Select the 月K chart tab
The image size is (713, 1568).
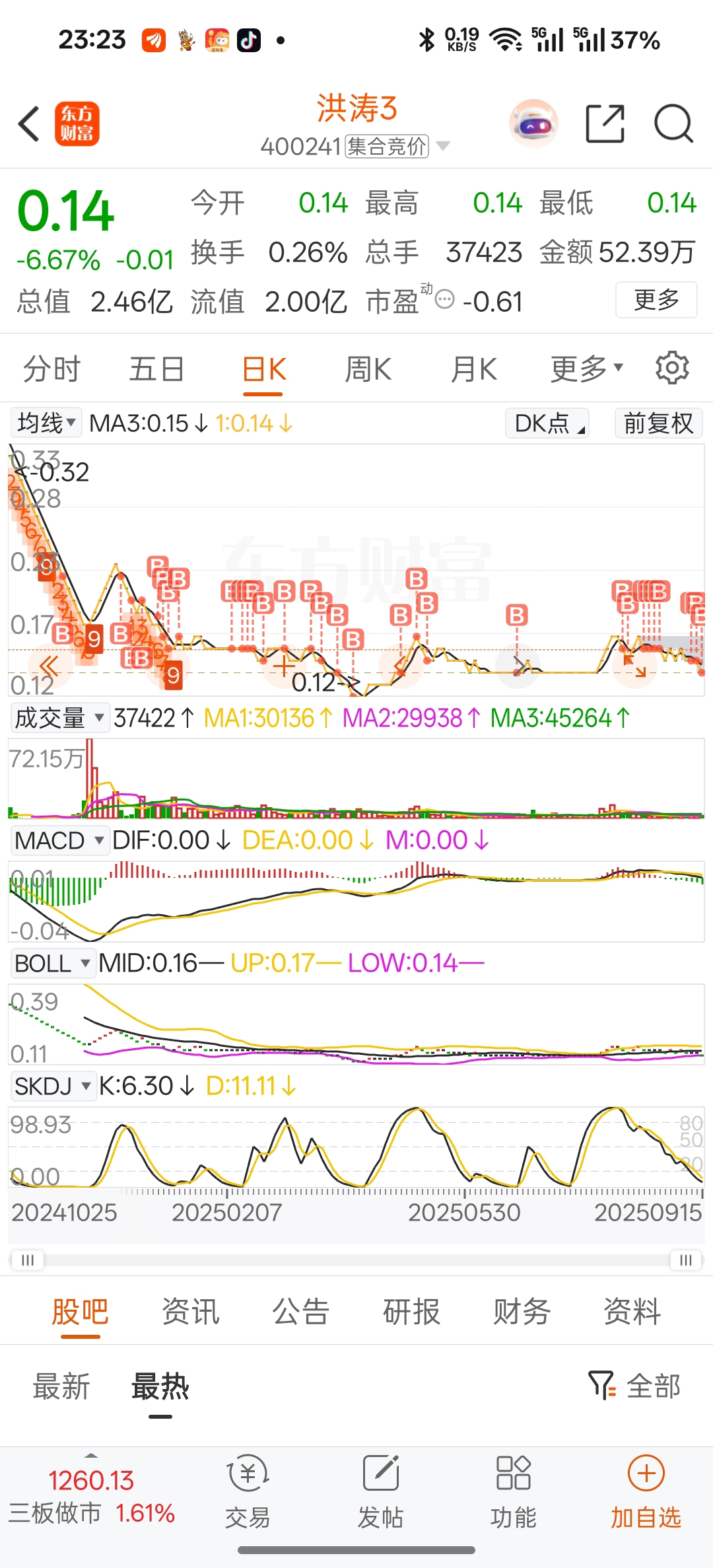474,369
